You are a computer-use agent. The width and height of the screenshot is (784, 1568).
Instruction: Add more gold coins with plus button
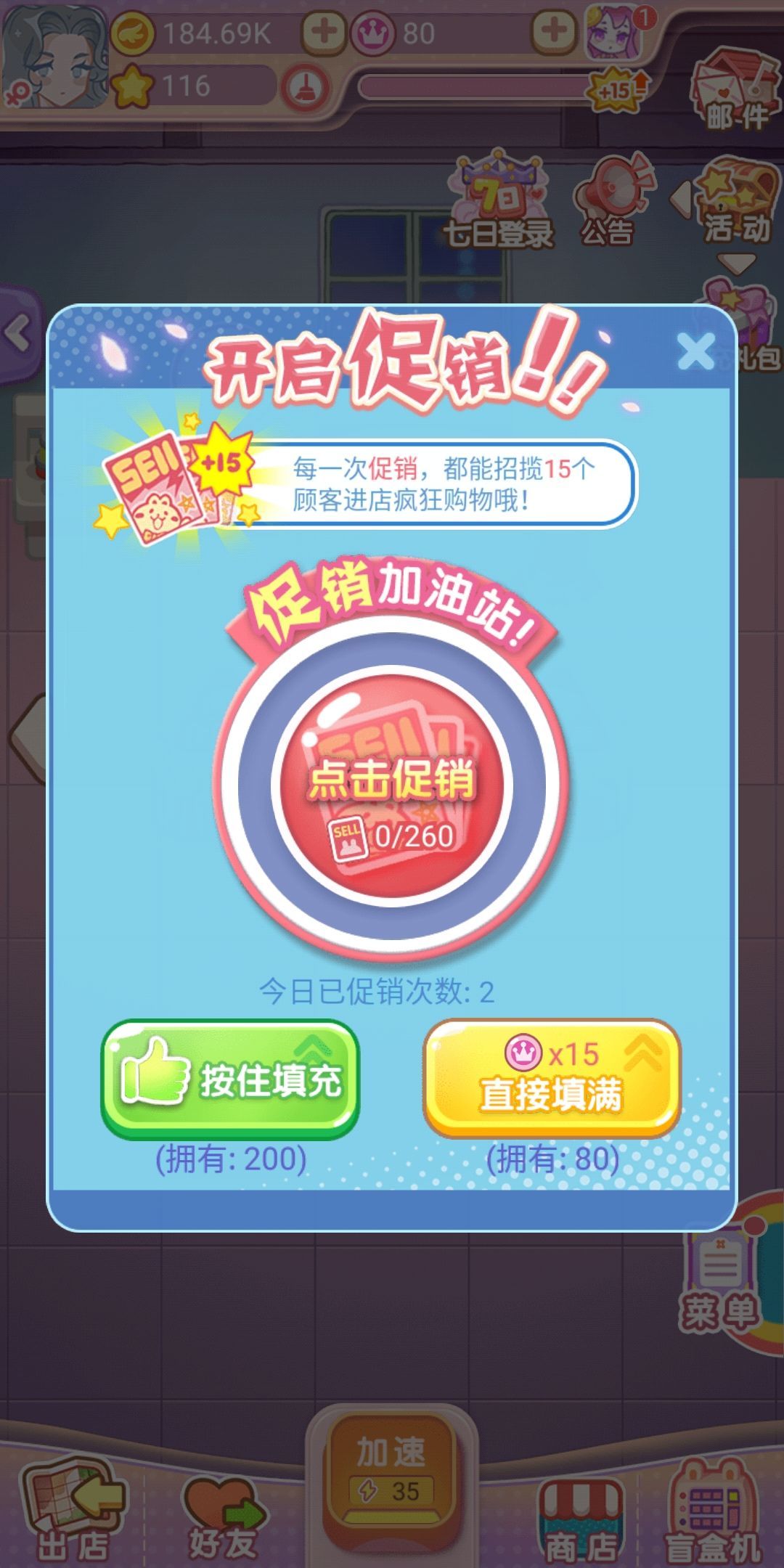pos(324,33)
